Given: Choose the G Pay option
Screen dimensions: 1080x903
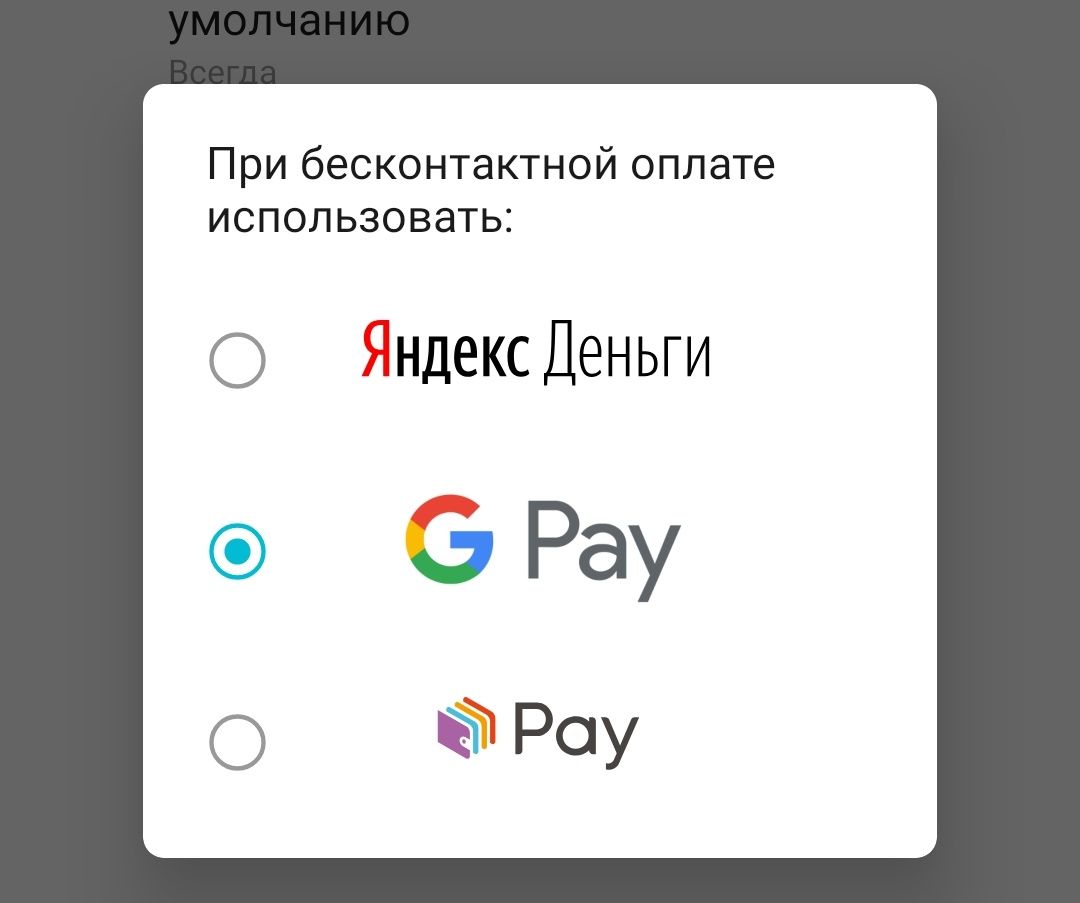Looking at the screenshot, I should click(237, 551).
